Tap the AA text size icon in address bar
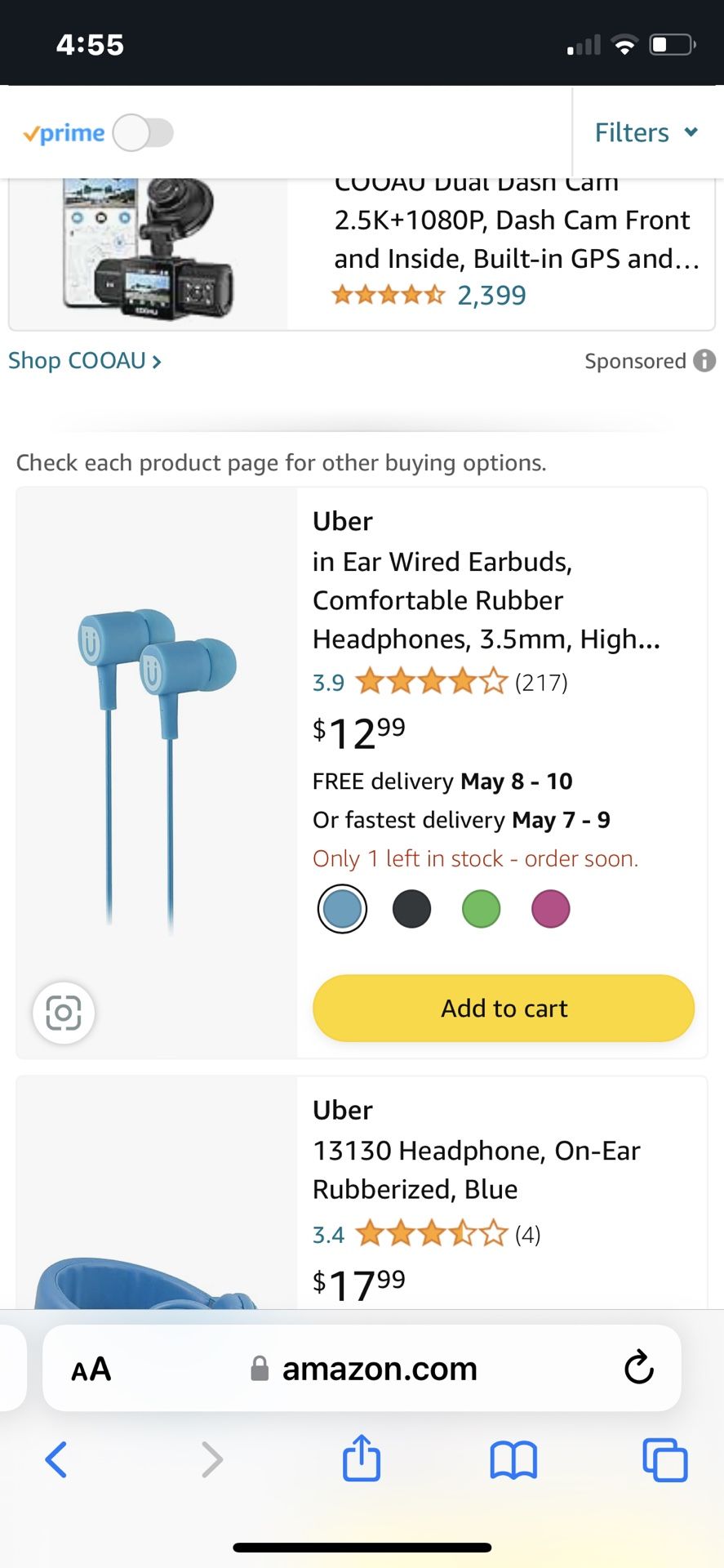 pyautogui.click(x=91, y=1369)
